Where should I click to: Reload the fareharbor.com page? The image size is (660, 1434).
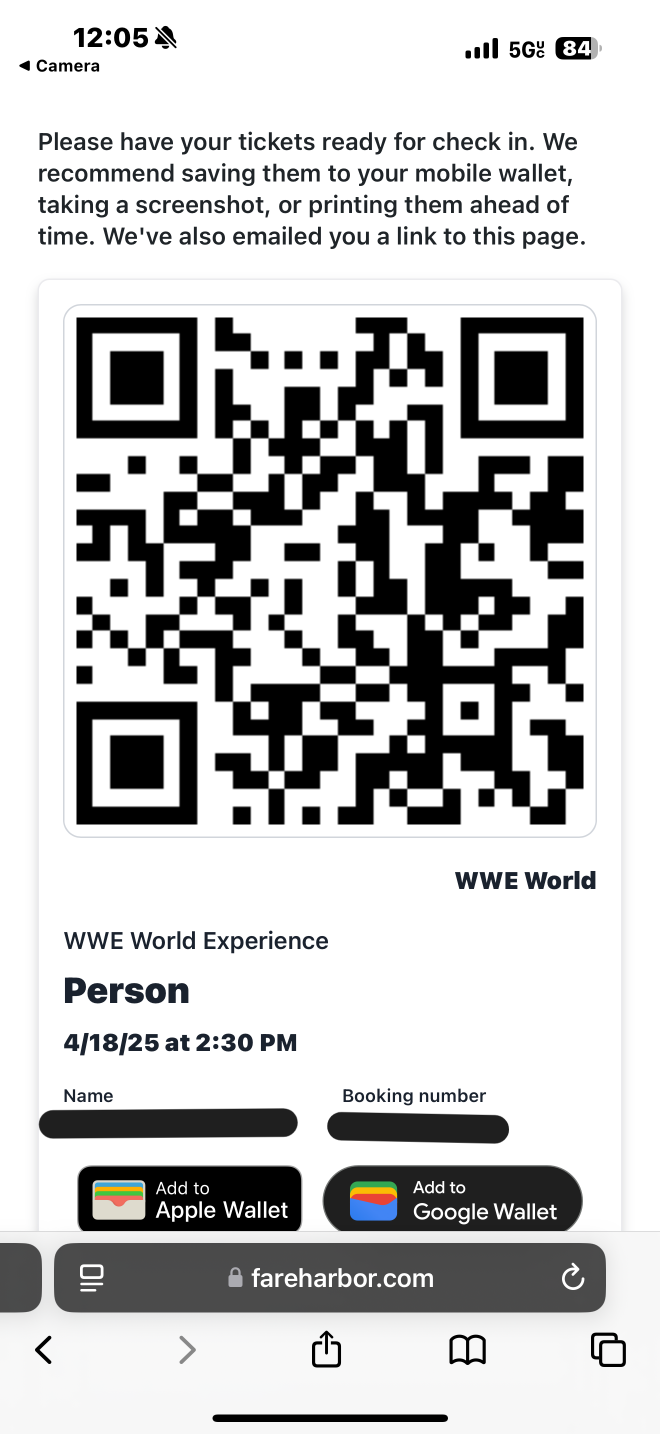tap(572, 1277)
